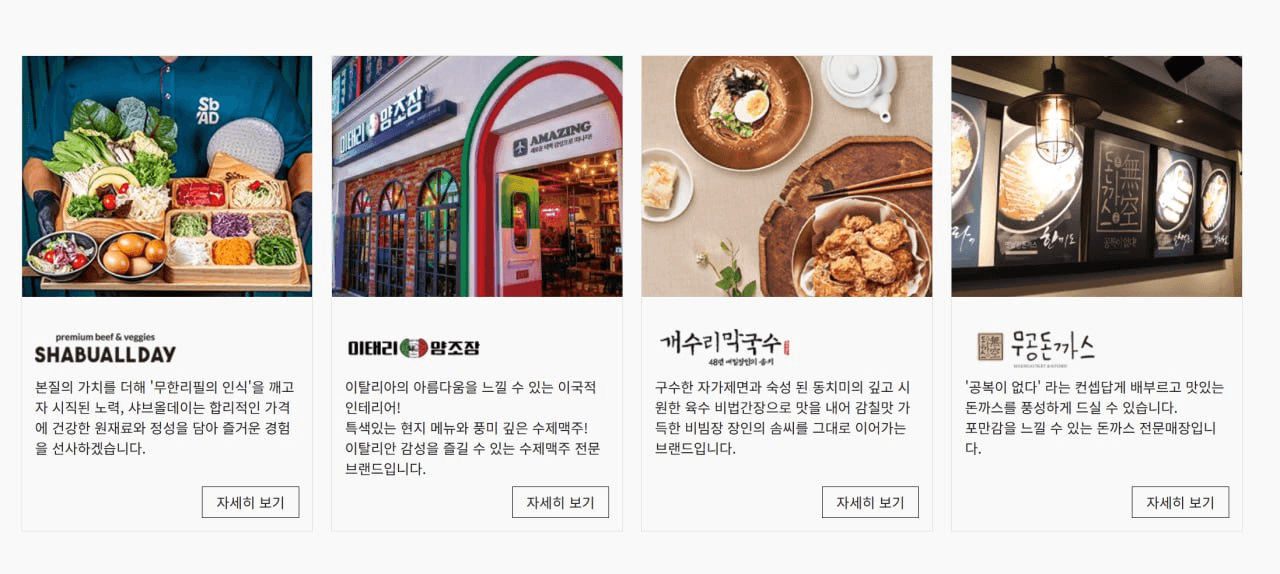1280x574 pixels.
Task: Open the 무공돈까스 restaurant interior image
Action: [x=1097, y=176]
